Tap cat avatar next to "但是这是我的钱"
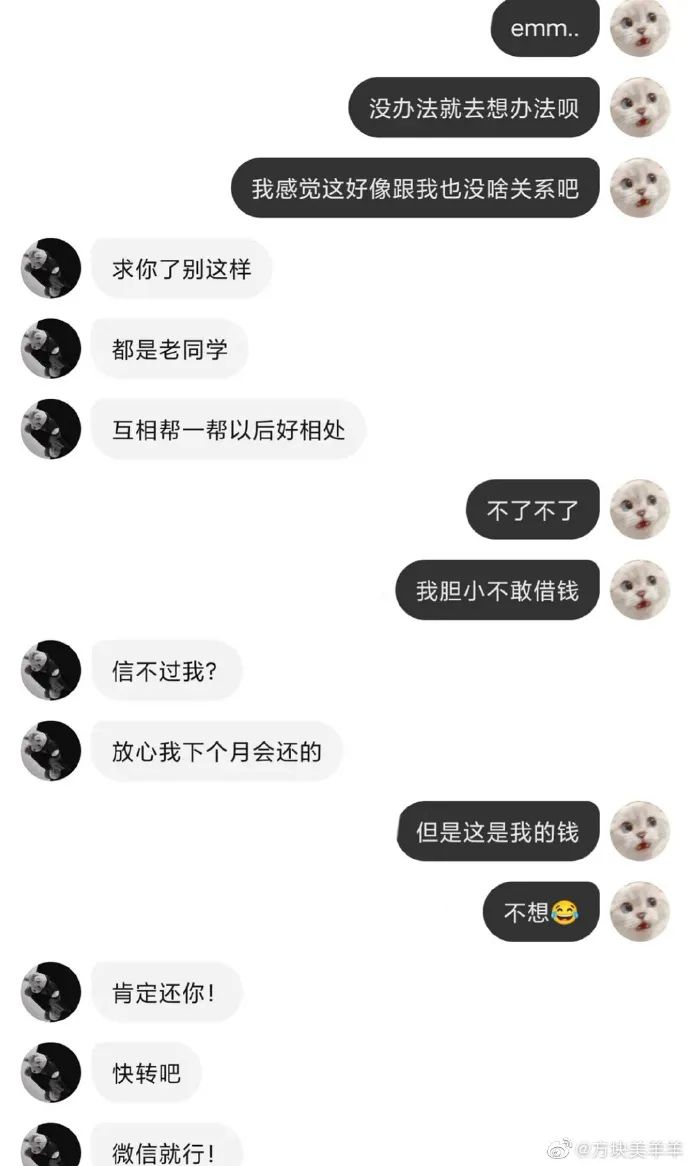The width and height of the screenshot is (690, 1166). pyautogui.click(x=640, y=831)
